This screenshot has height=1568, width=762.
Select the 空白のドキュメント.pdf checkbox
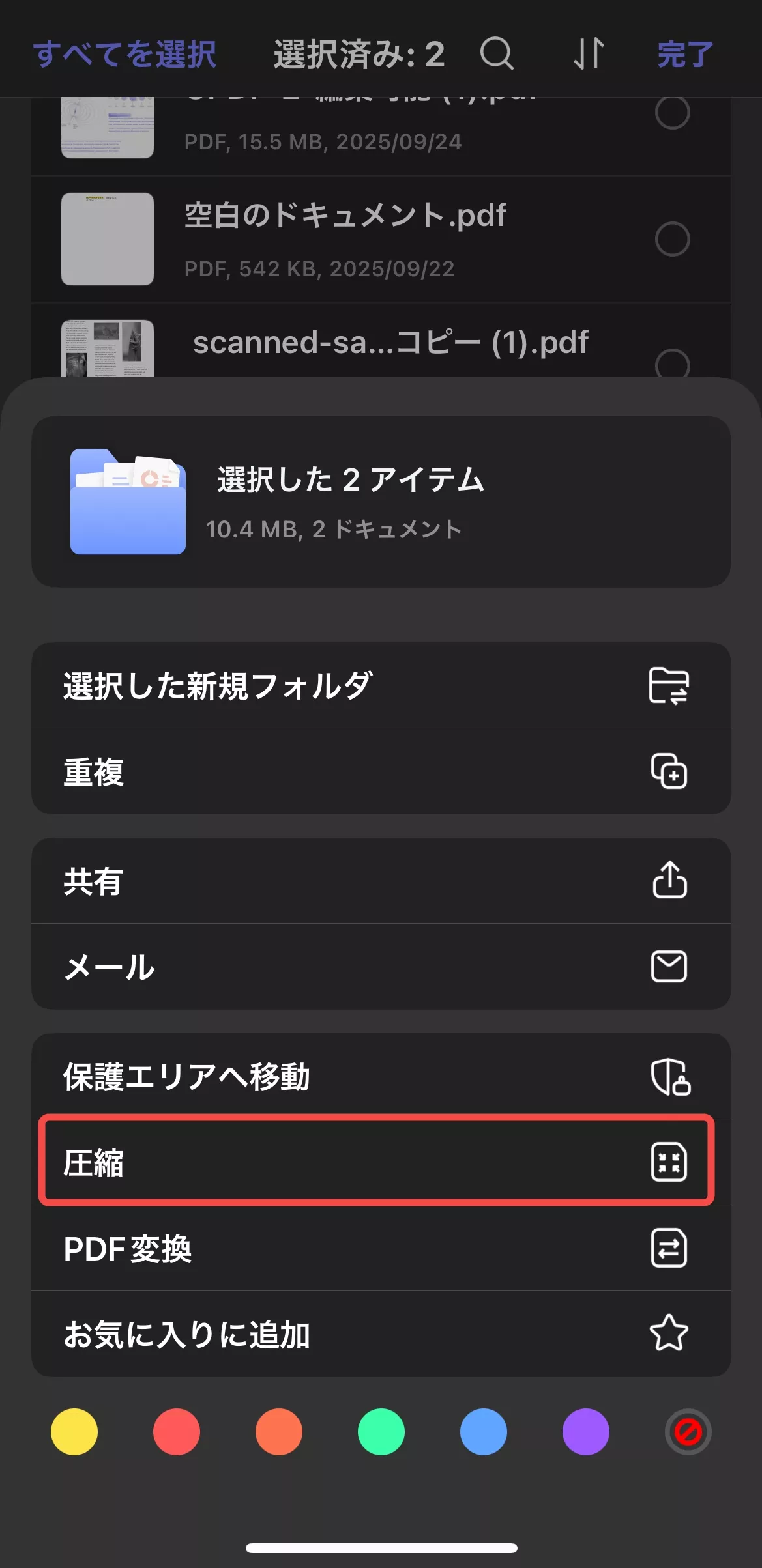672,239
